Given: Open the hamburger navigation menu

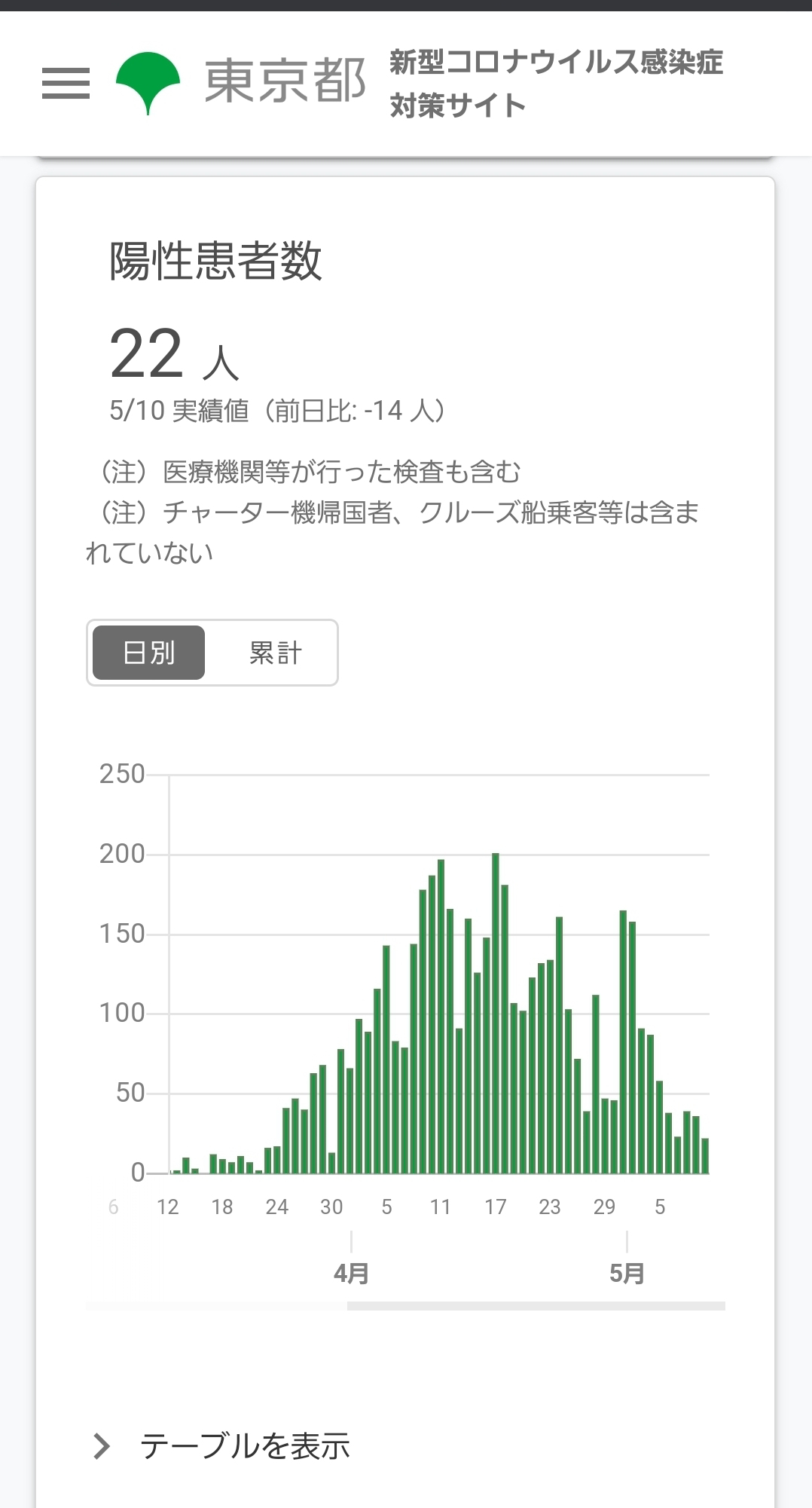Looking at the screenshot, I should coord(66,83).
